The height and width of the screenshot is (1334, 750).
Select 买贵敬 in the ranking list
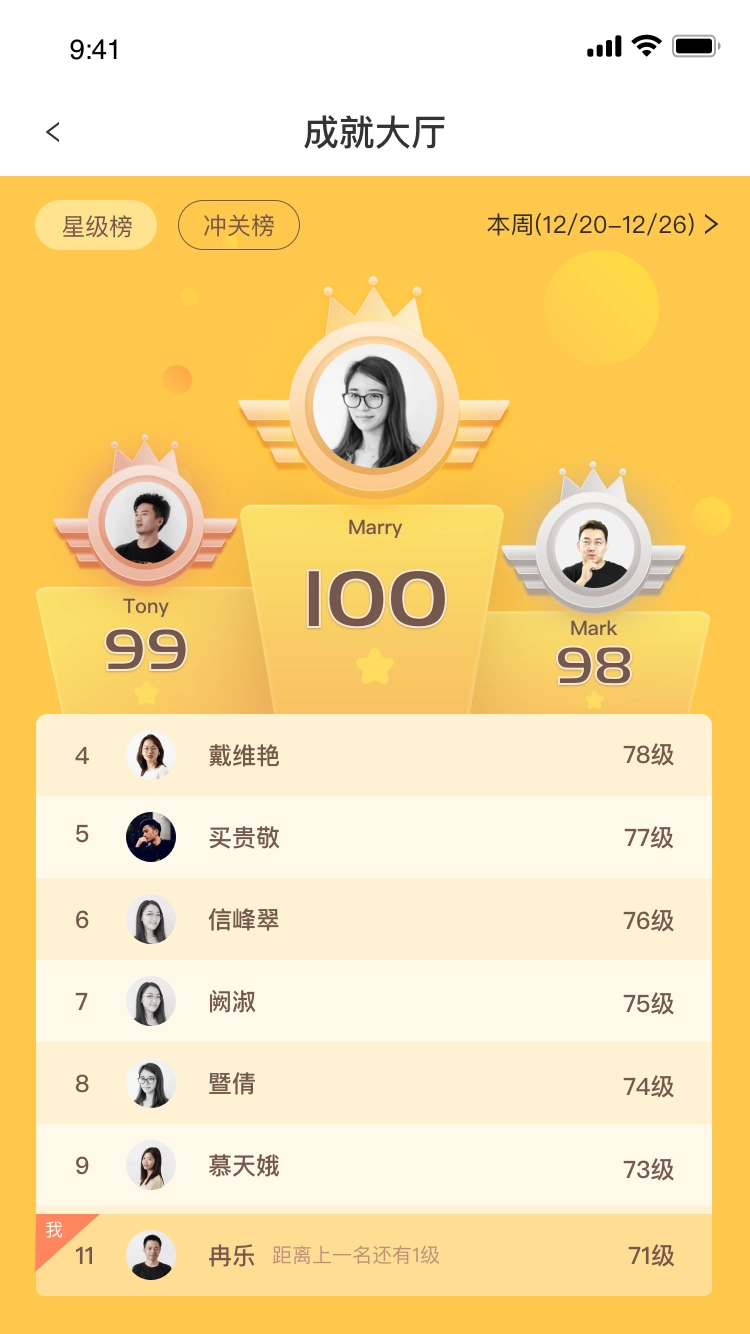click(x=374, y=837)
